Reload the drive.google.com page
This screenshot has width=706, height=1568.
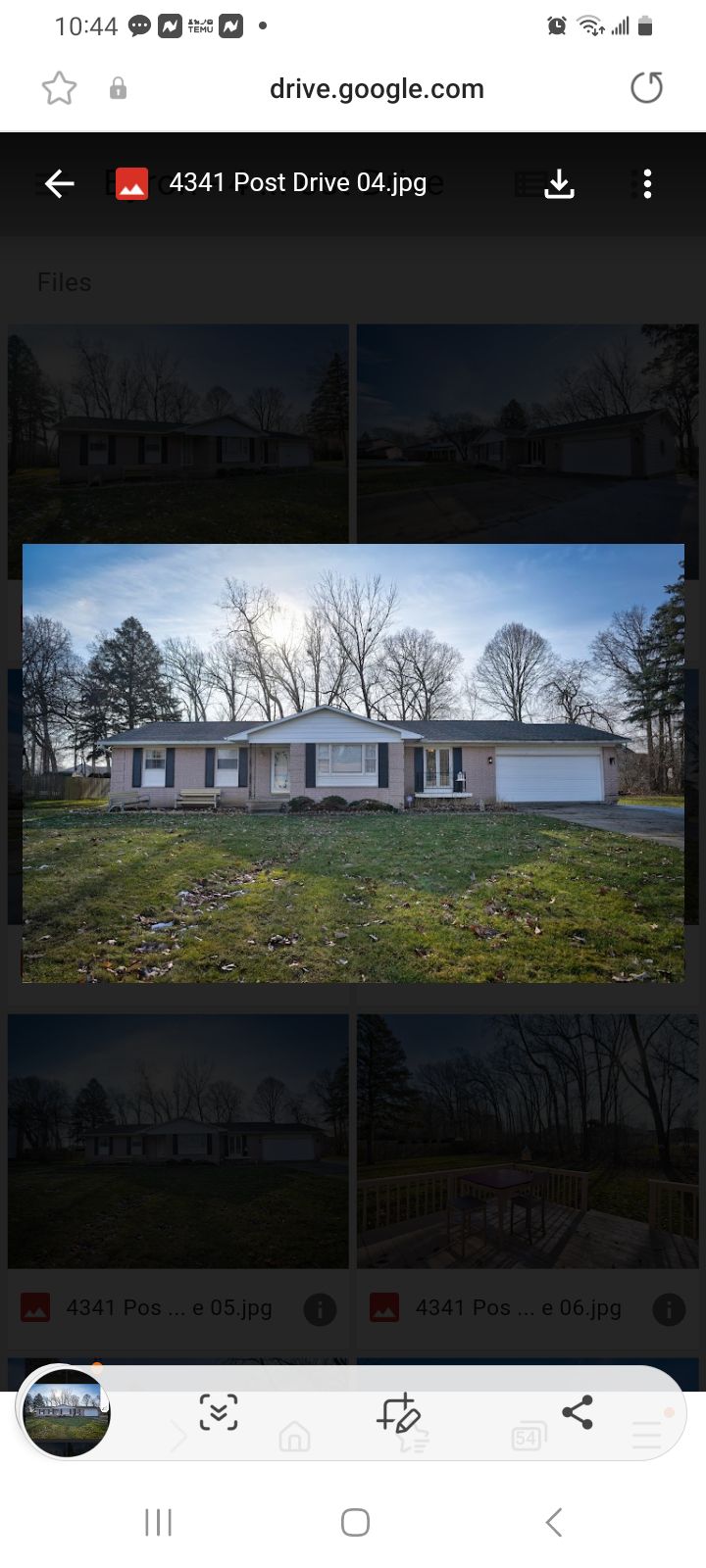[646, 88]
